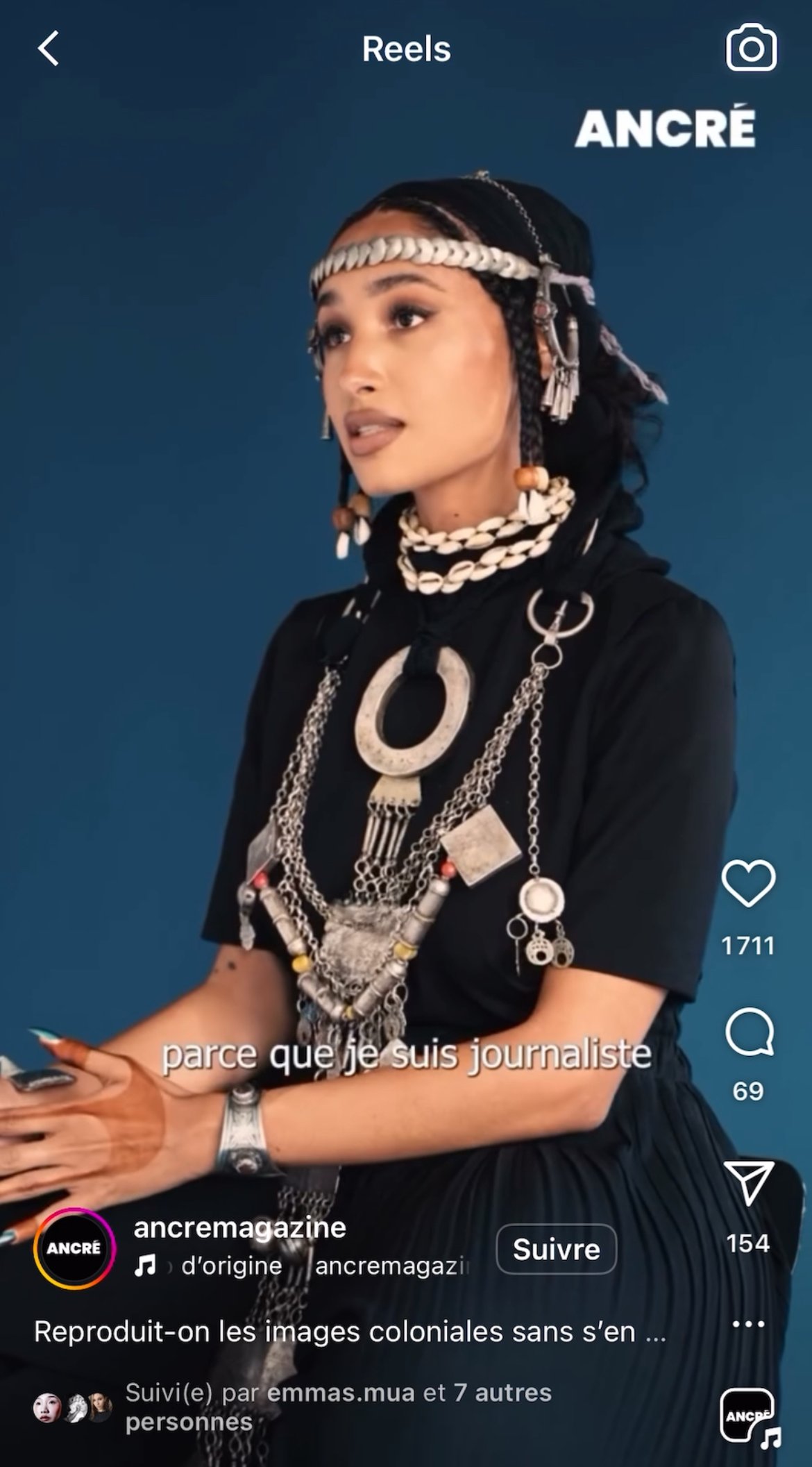Open the ancremagazine profile picture
The image size is (812, 1467).
coord(74,1248)
